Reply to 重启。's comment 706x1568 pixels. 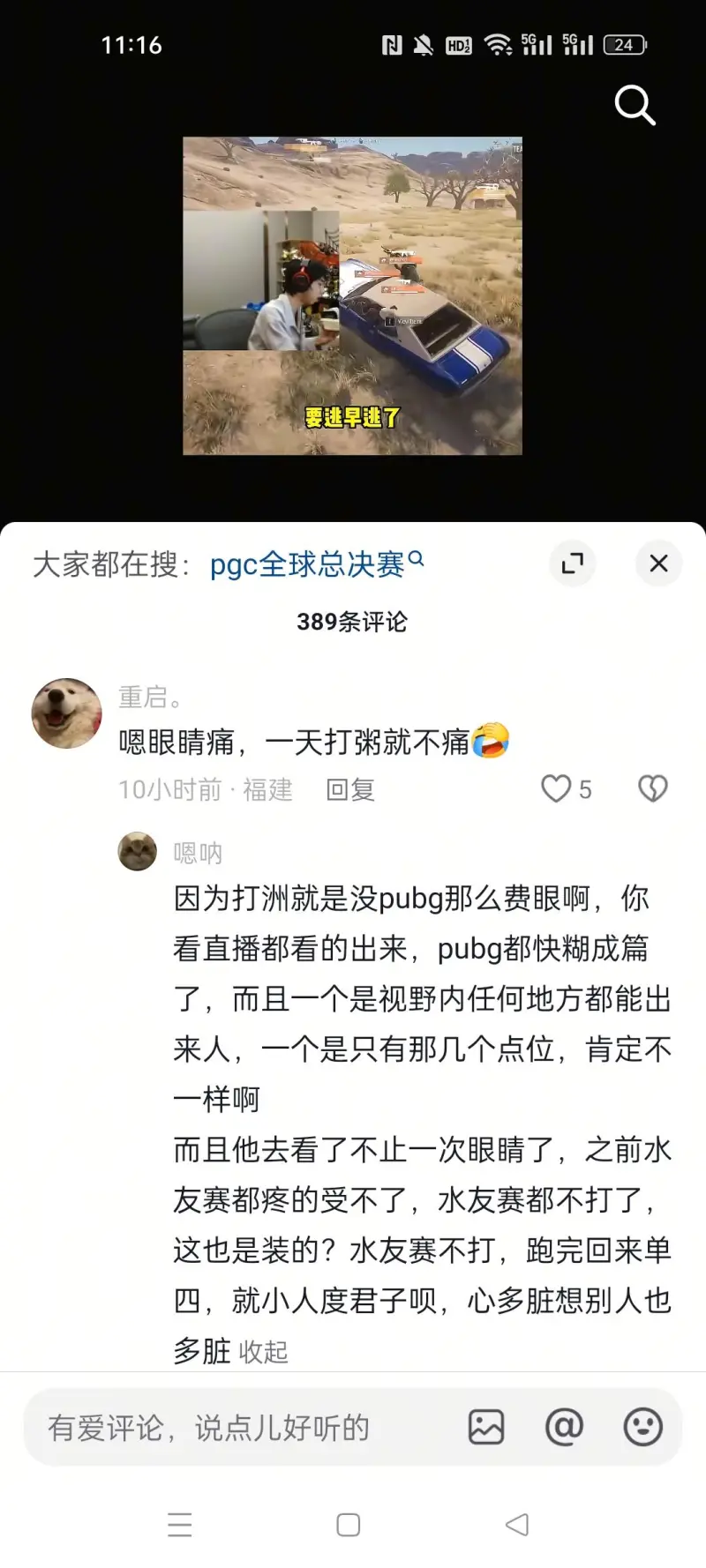(350, 789)
